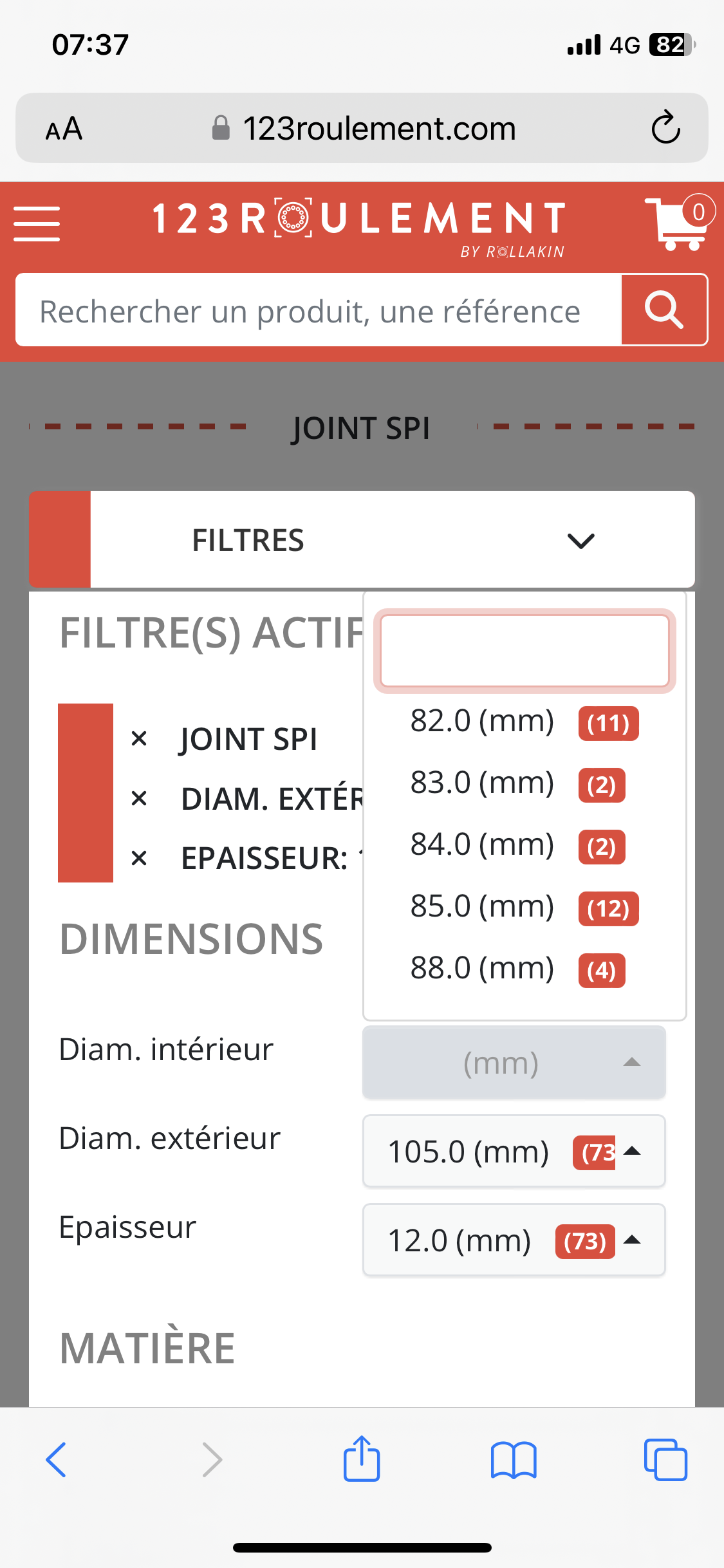Tap the product search field
Screen dimensions: 724x1568
click(x=319, y=311)
